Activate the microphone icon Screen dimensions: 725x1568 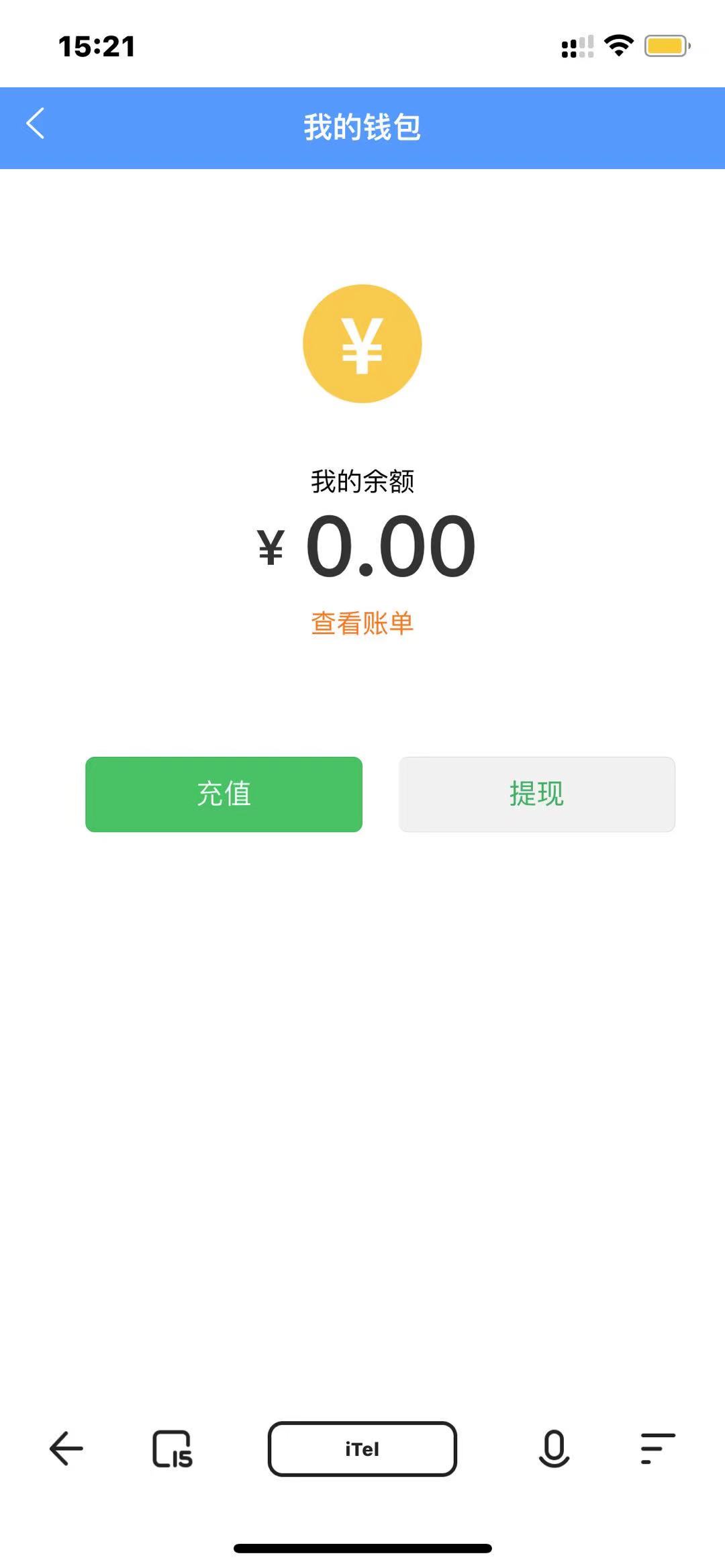(x=554, y=1449)
